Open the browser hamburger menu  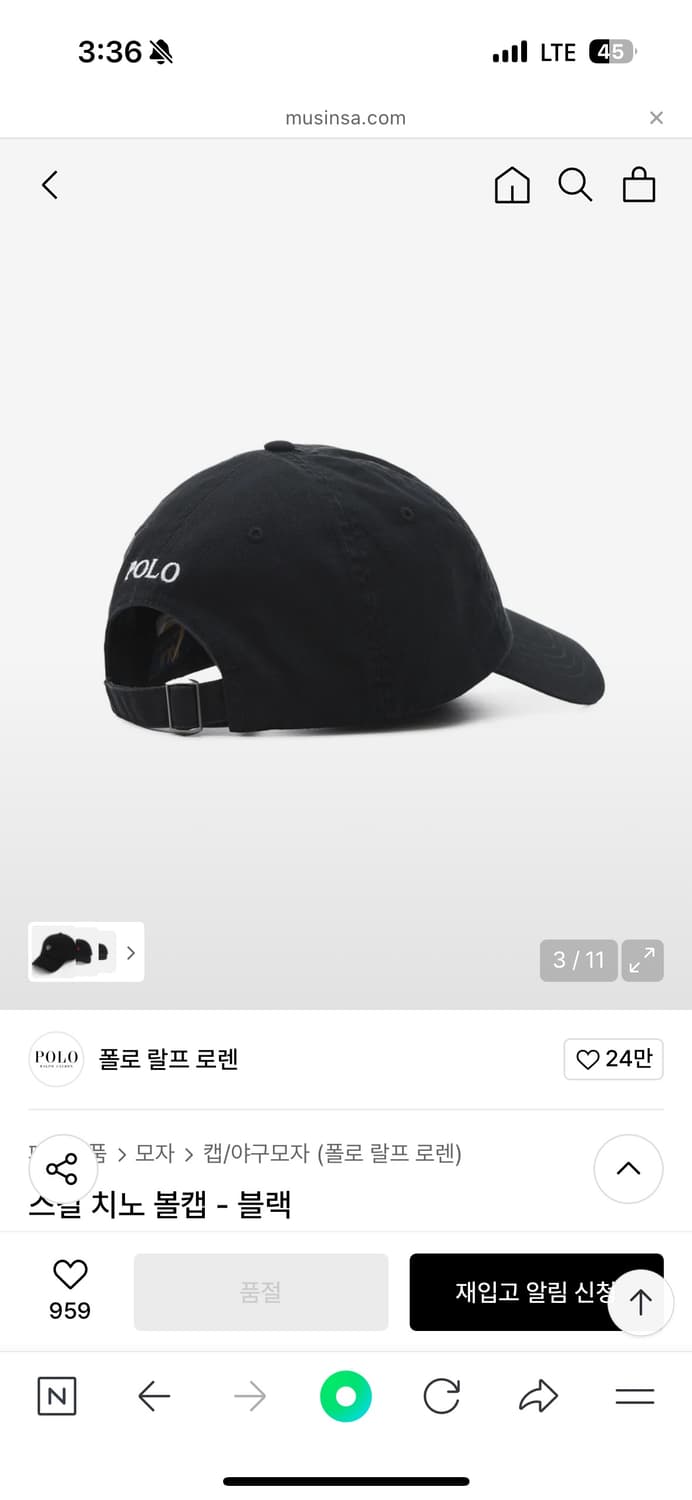(634, 1396)
